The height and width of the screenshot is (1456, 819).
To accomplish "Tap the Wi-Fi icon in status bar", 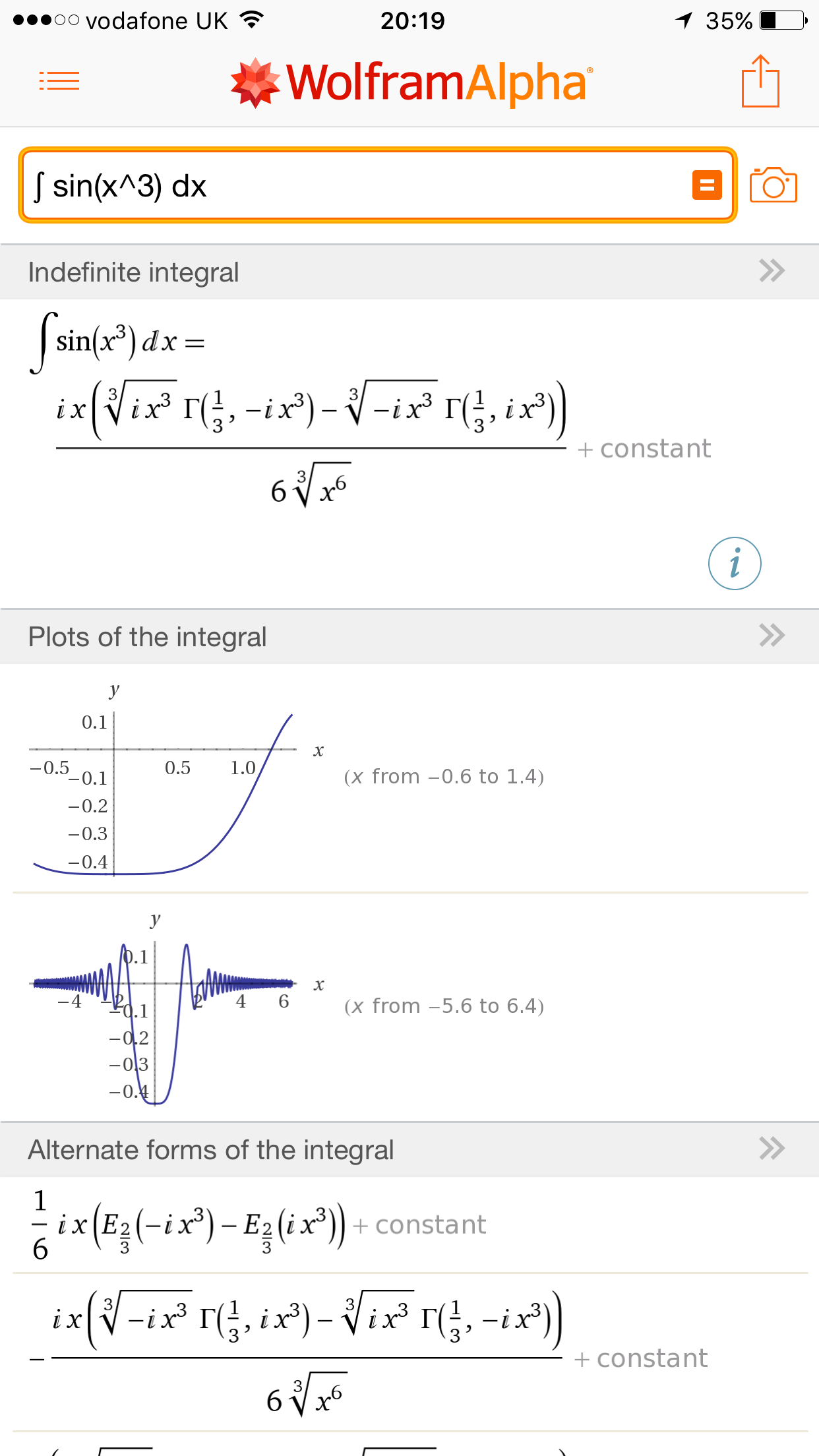I will click(x=251, y=20).
